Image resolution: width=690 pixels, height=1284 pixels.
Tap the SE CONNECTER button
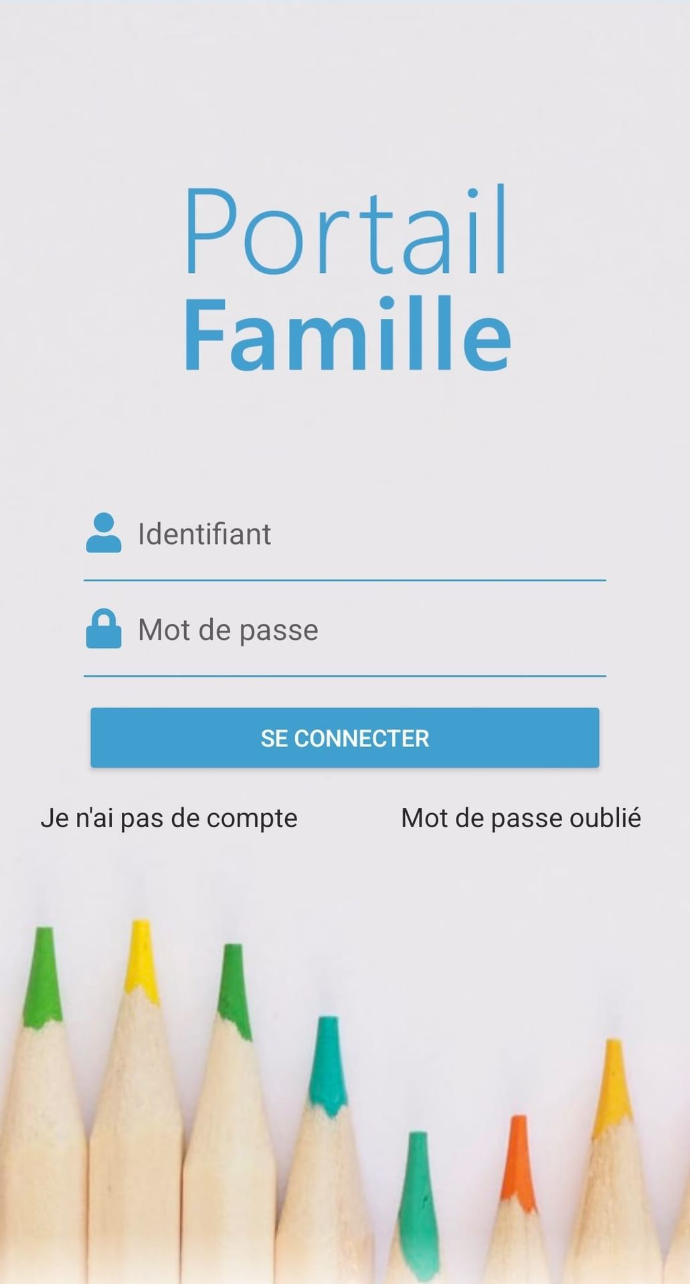pos(344,738)
